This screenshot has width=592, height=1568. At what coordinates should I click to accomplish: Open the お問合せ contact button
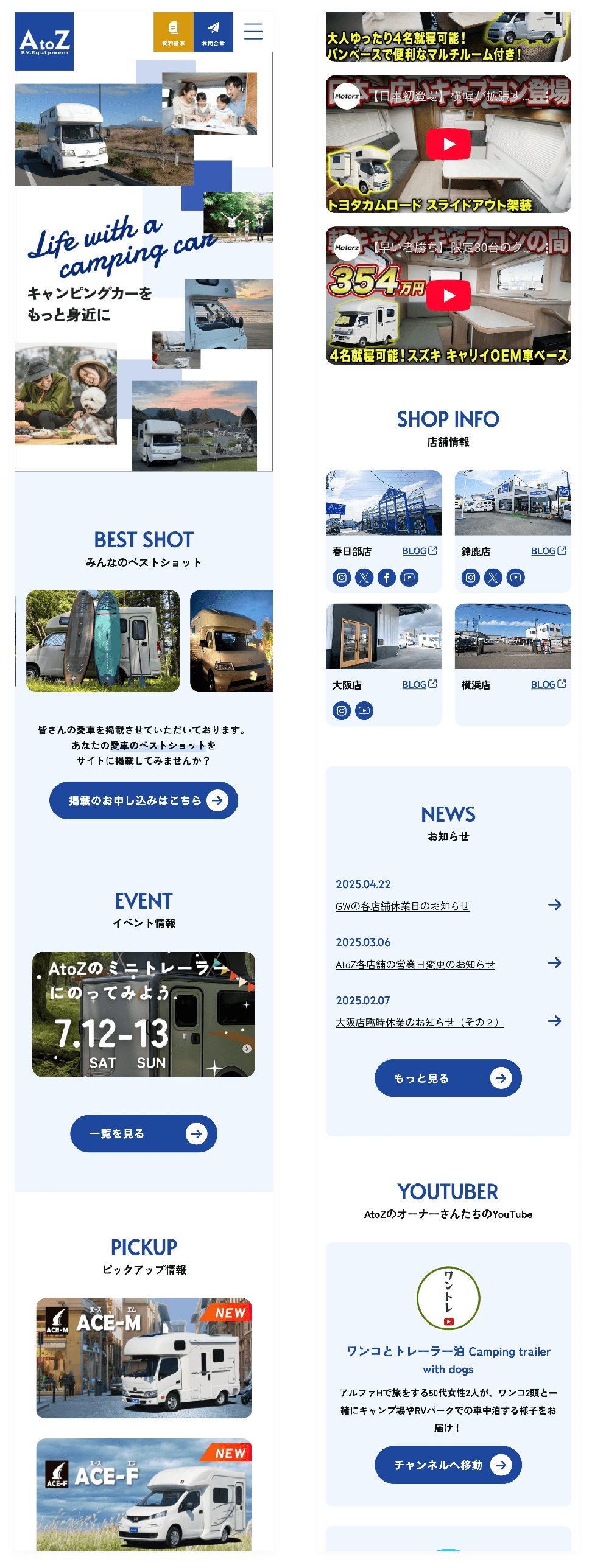213,32
